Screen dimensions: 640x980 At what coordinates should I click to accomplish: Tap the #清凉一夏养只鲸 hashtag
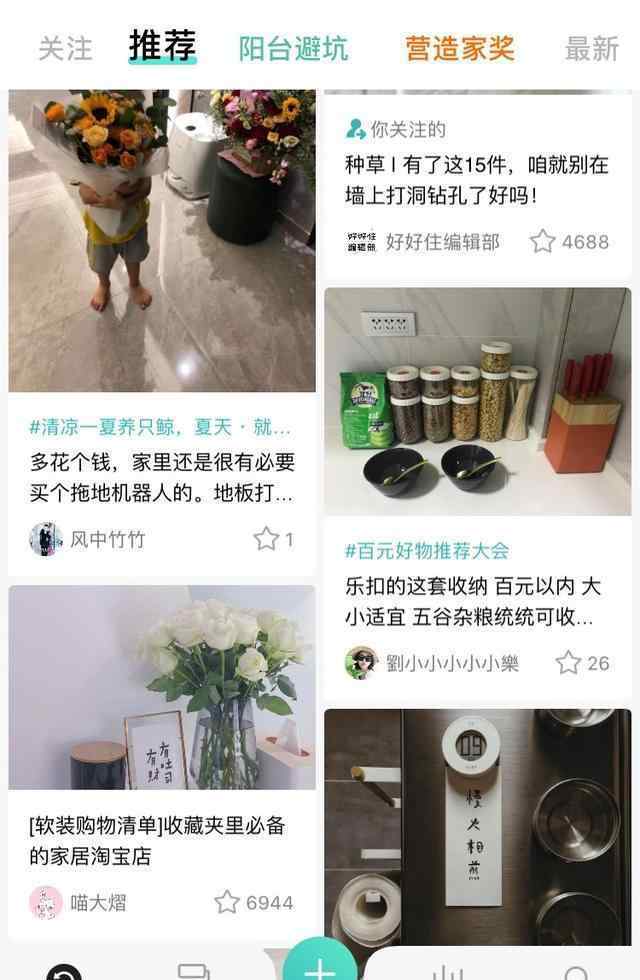click(x=160, y=428)
